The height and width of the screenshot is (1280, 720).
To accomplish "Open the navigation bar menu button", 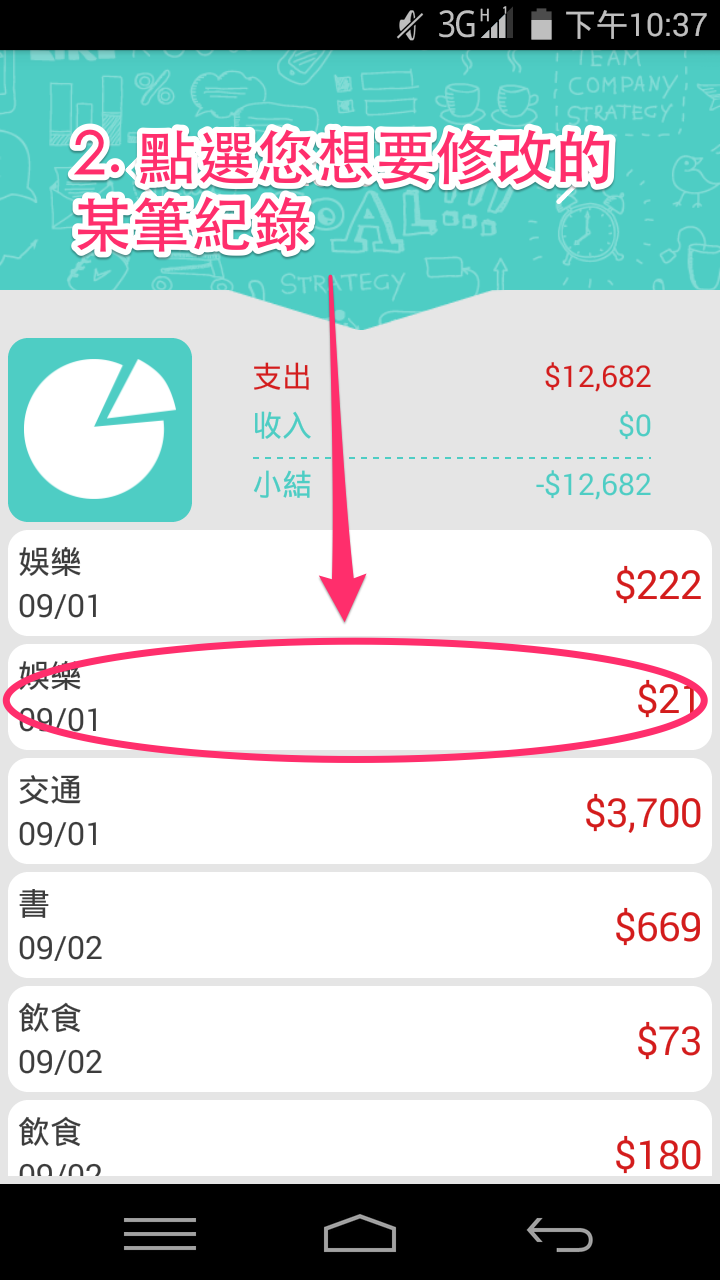I will tap(160, 1234).
